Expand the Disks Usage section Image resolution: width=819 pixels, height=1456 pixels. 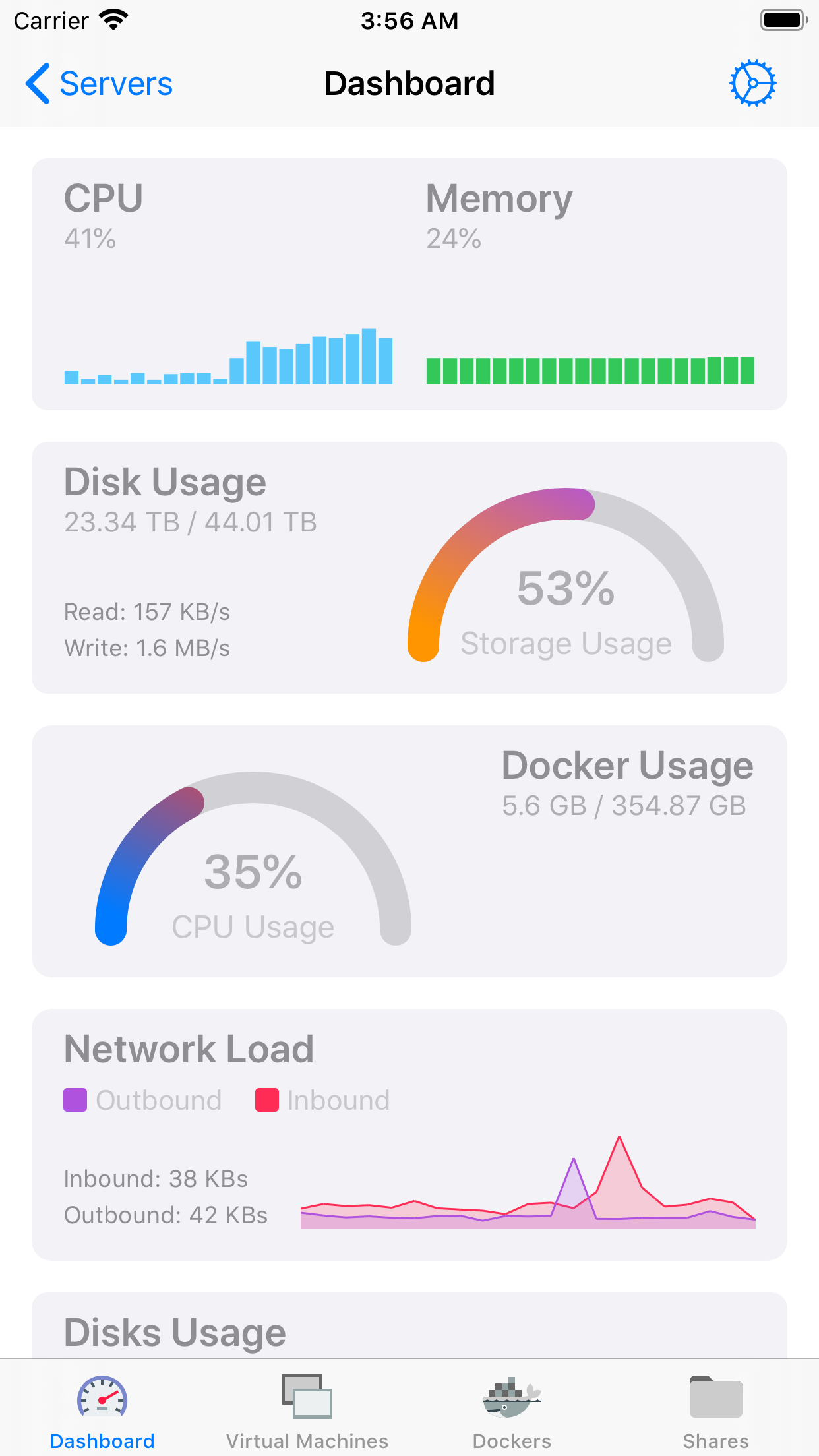(x=173, y=1332)
